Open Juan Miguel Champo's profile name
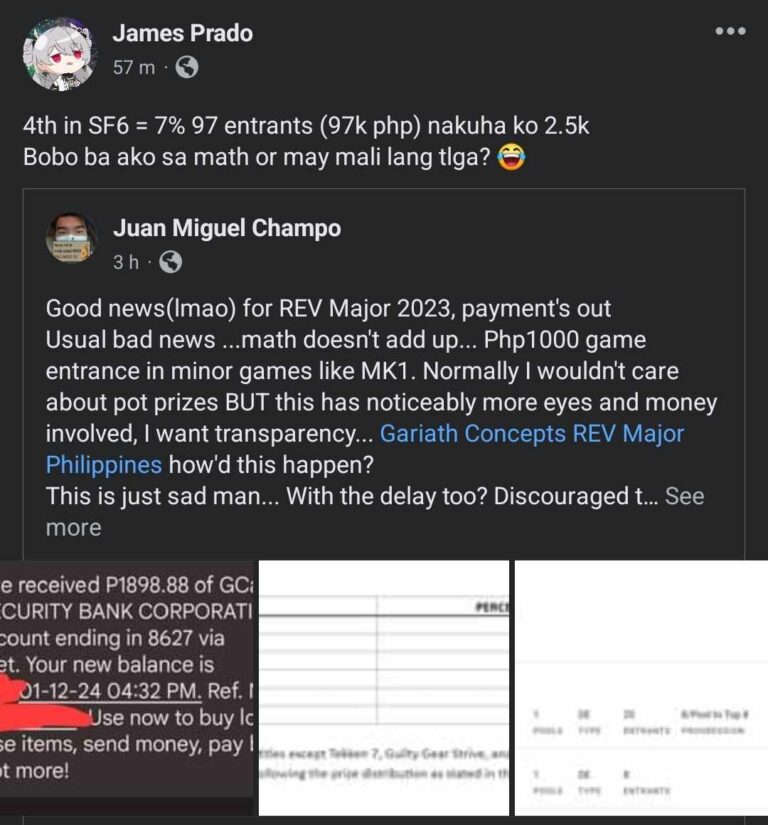This screenshot has height=825, width=768. pos(227,228)
